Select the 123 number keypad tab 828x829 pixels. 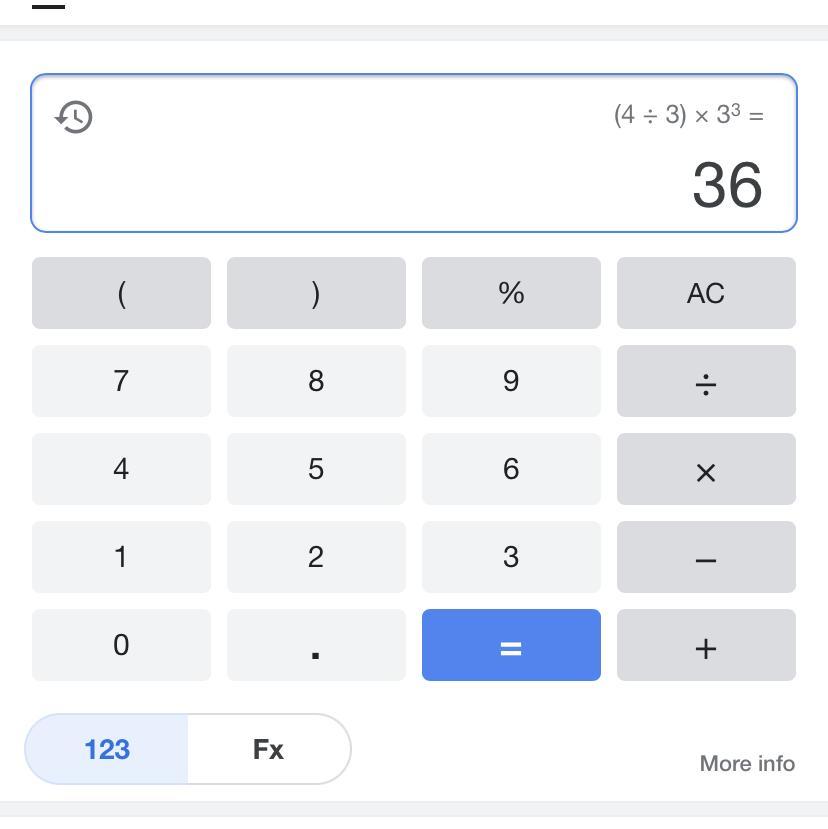coord(107,749)
